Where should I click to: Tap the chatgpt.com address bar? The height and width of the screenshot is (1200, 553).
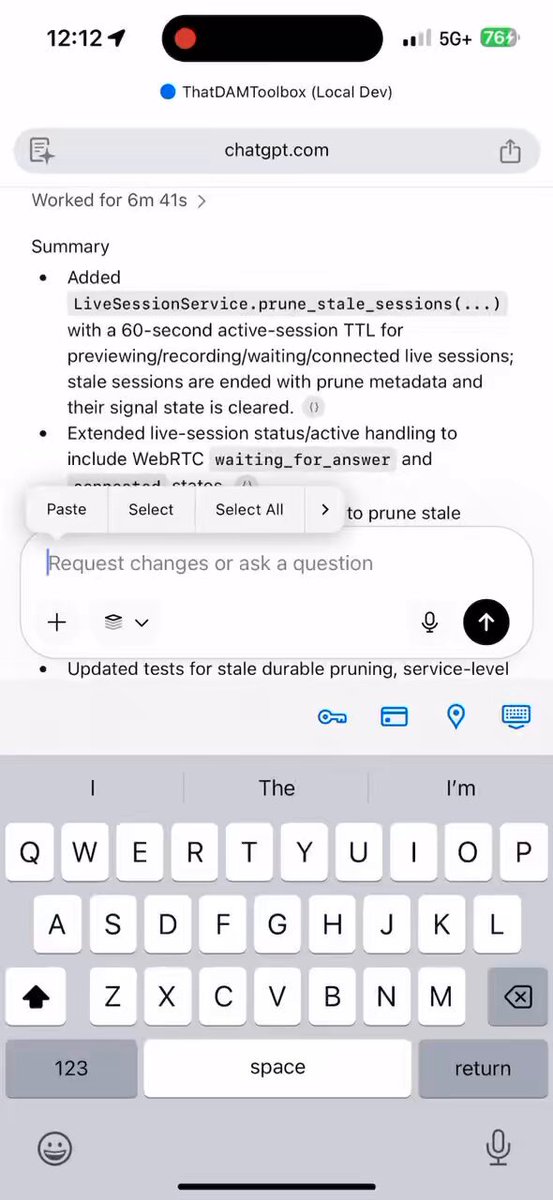coord(276,151)
